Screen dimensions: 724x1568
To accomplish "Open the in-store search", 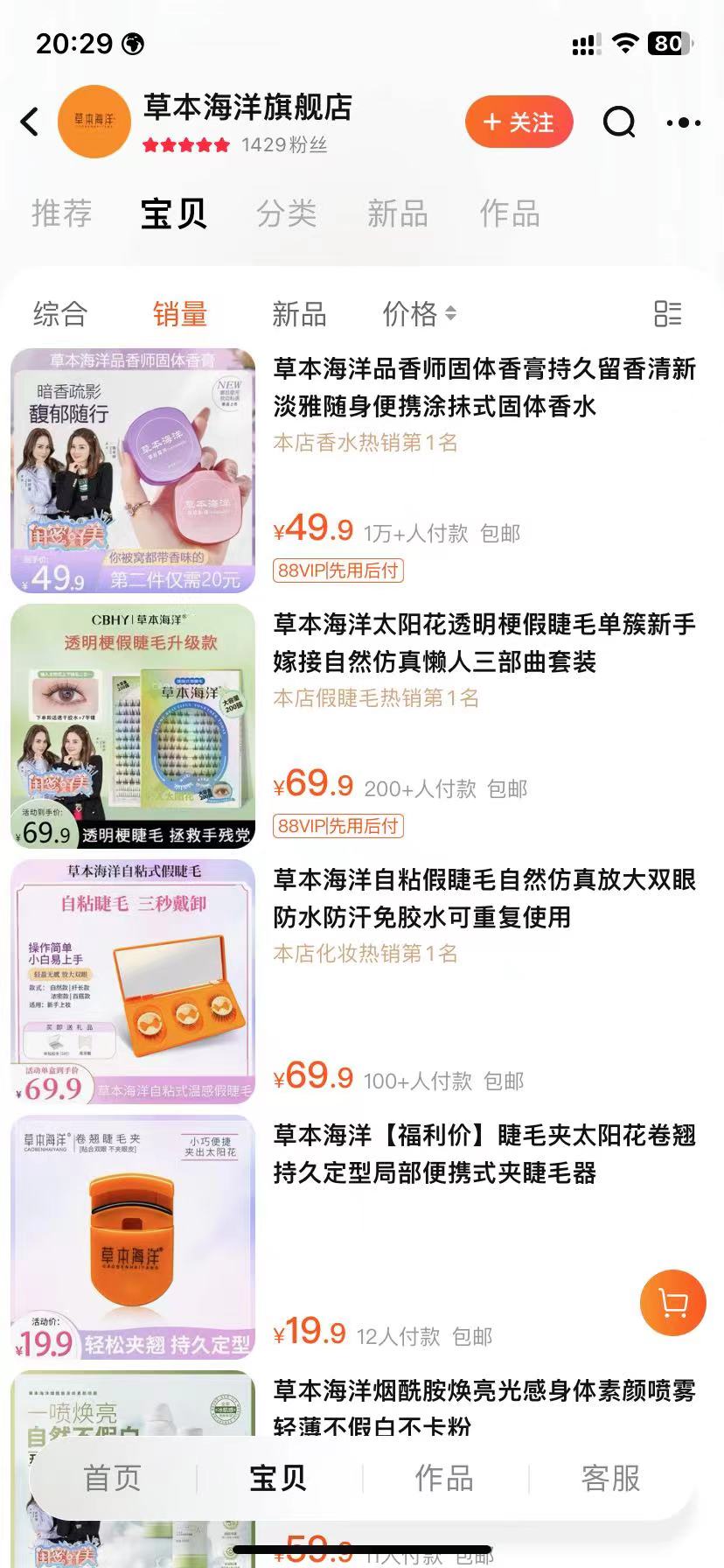I will (x=619, y=122).
